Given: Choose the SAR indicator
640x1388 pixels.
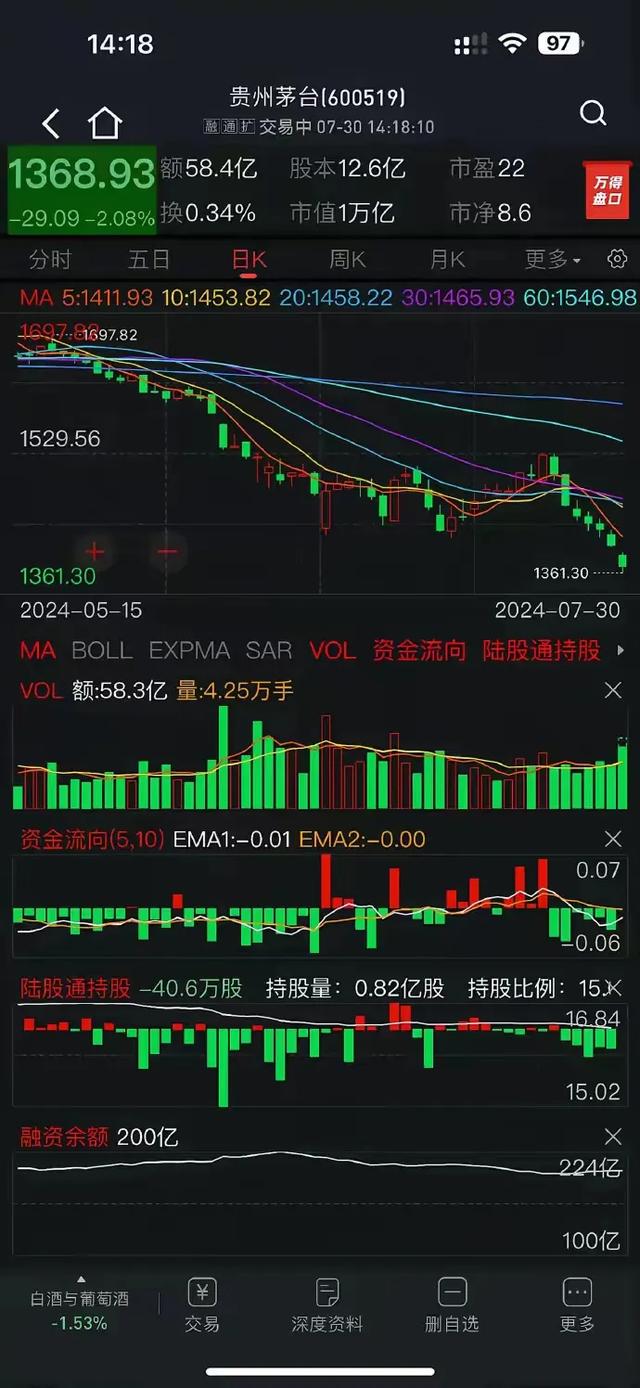Looking at the screenshot, I should tap(269, 650).
